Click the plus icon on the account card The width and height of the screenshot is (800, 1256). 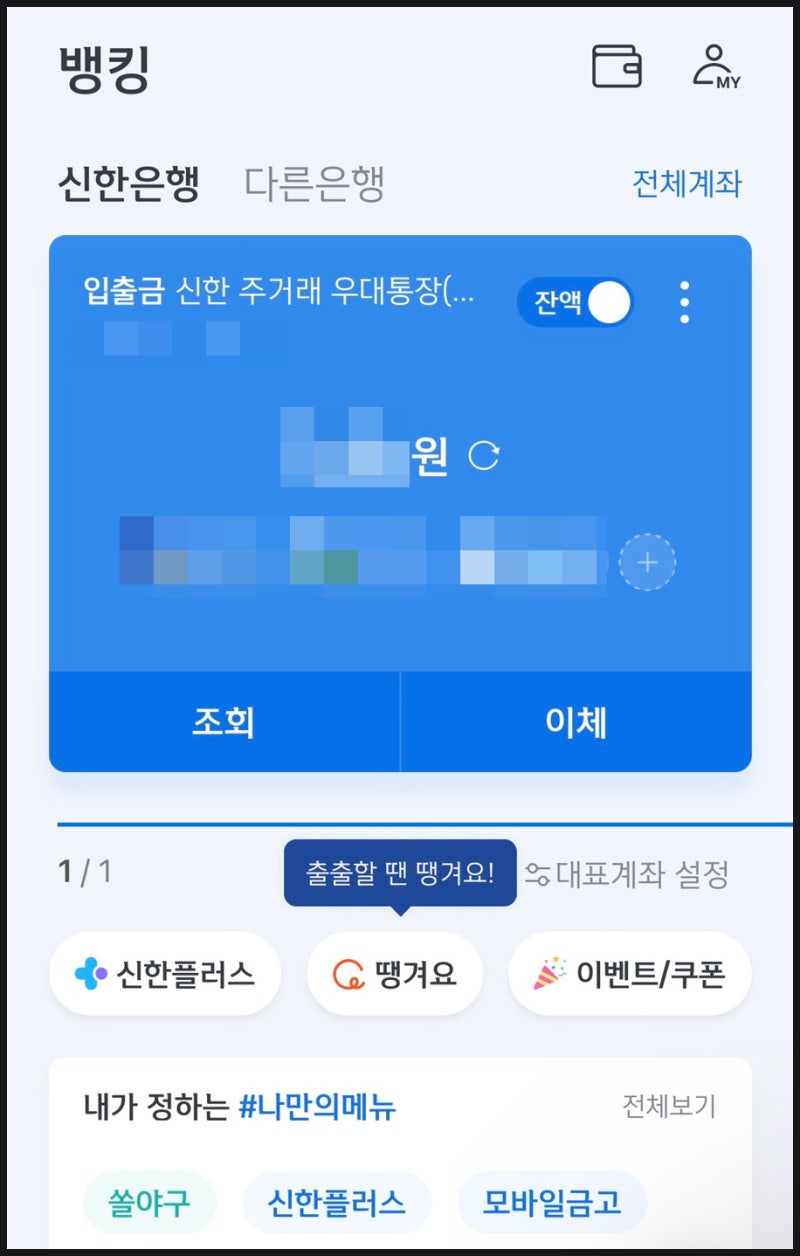[647, 562]
